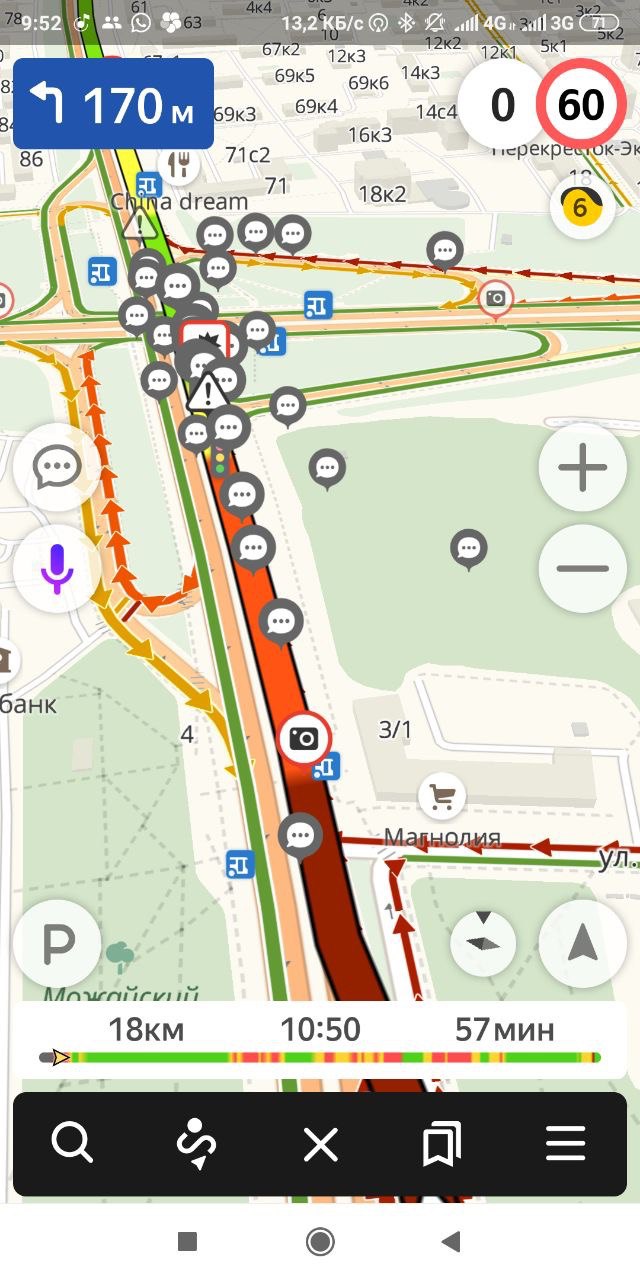Viewport: 640px width, 1280px height.
Task: Open the parking layer button
Action: [x=57, y=943]
